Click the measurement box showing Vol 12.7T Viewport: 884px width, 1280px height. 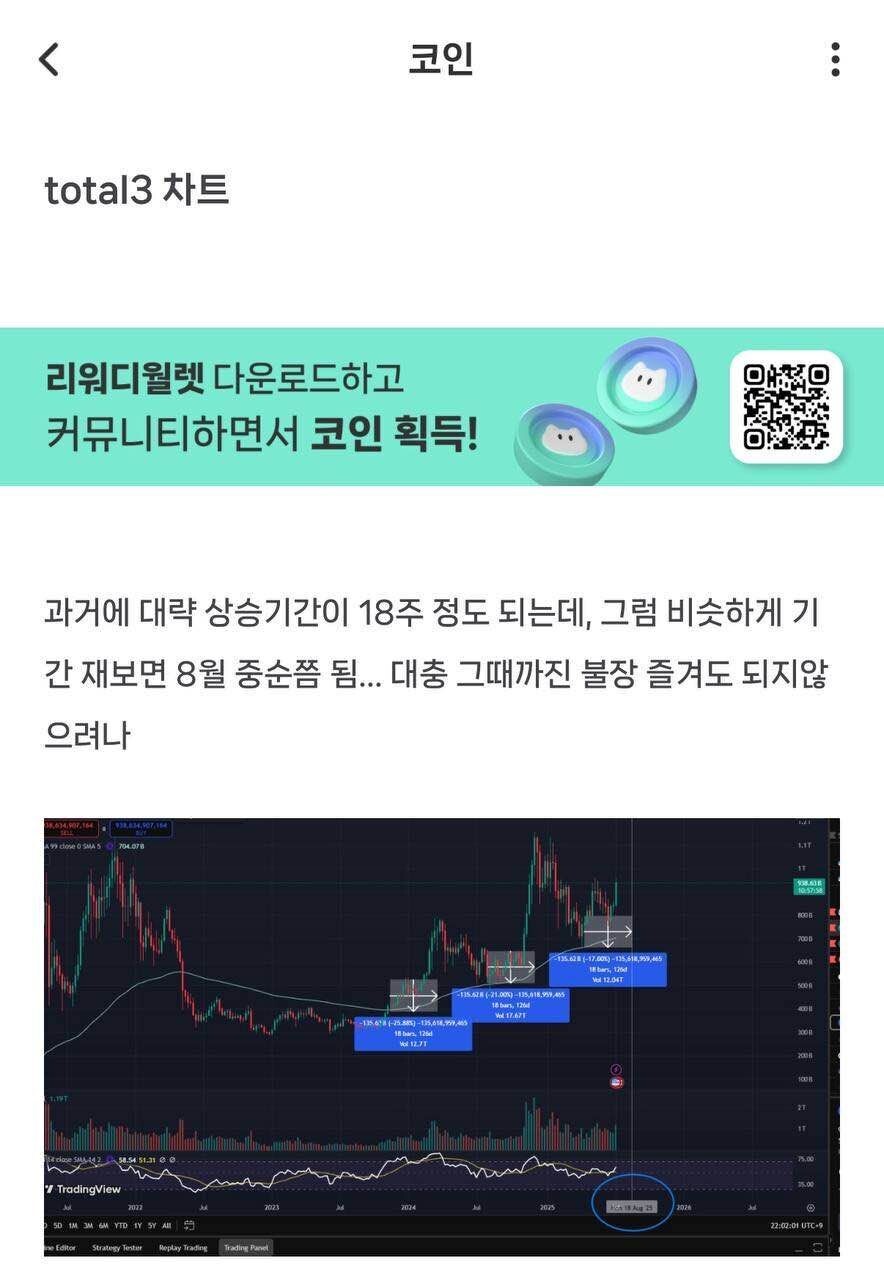click(412, 1036)
